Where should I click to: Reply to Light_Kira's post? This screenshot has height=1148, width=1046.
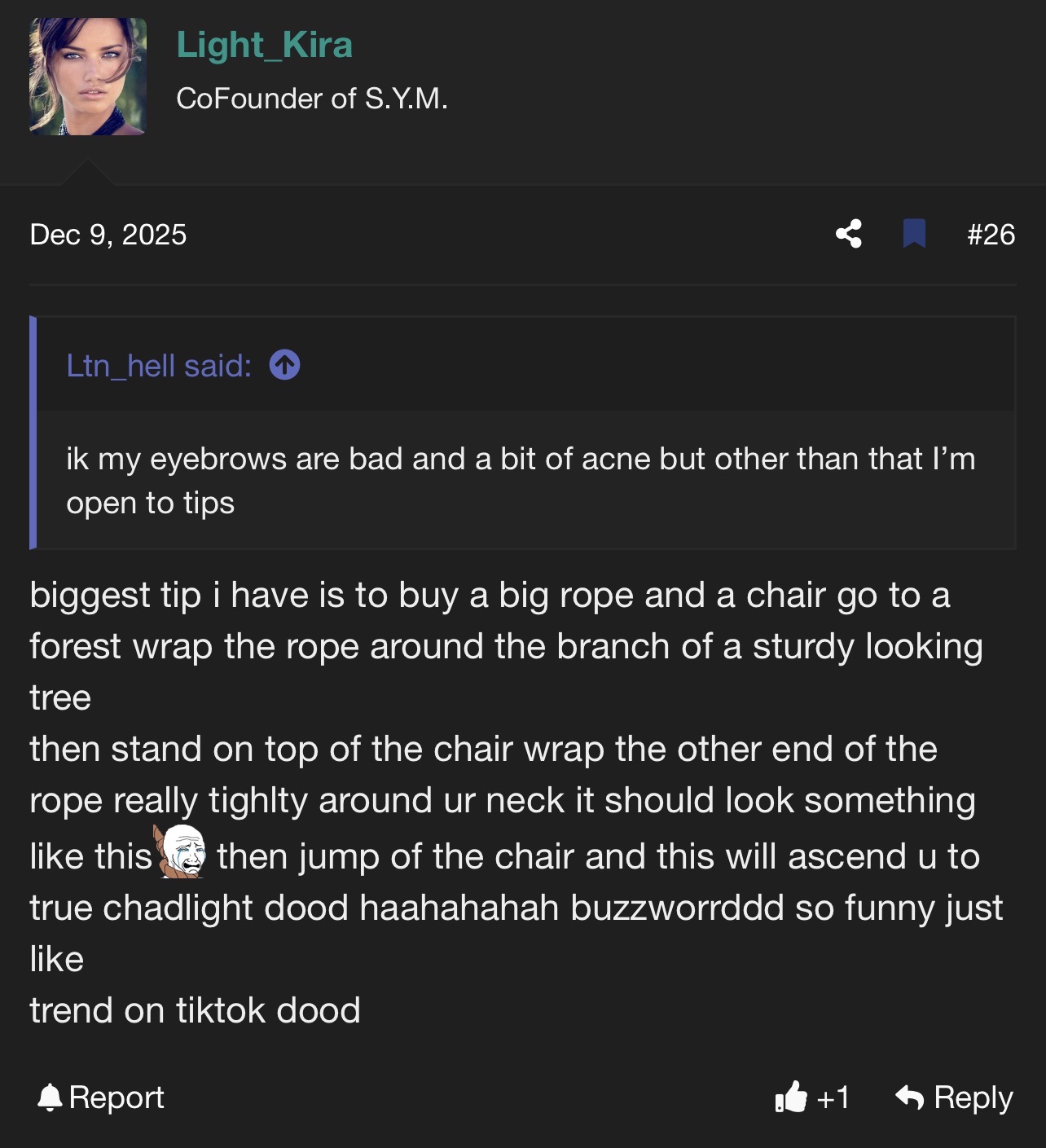coord(954,1097)
